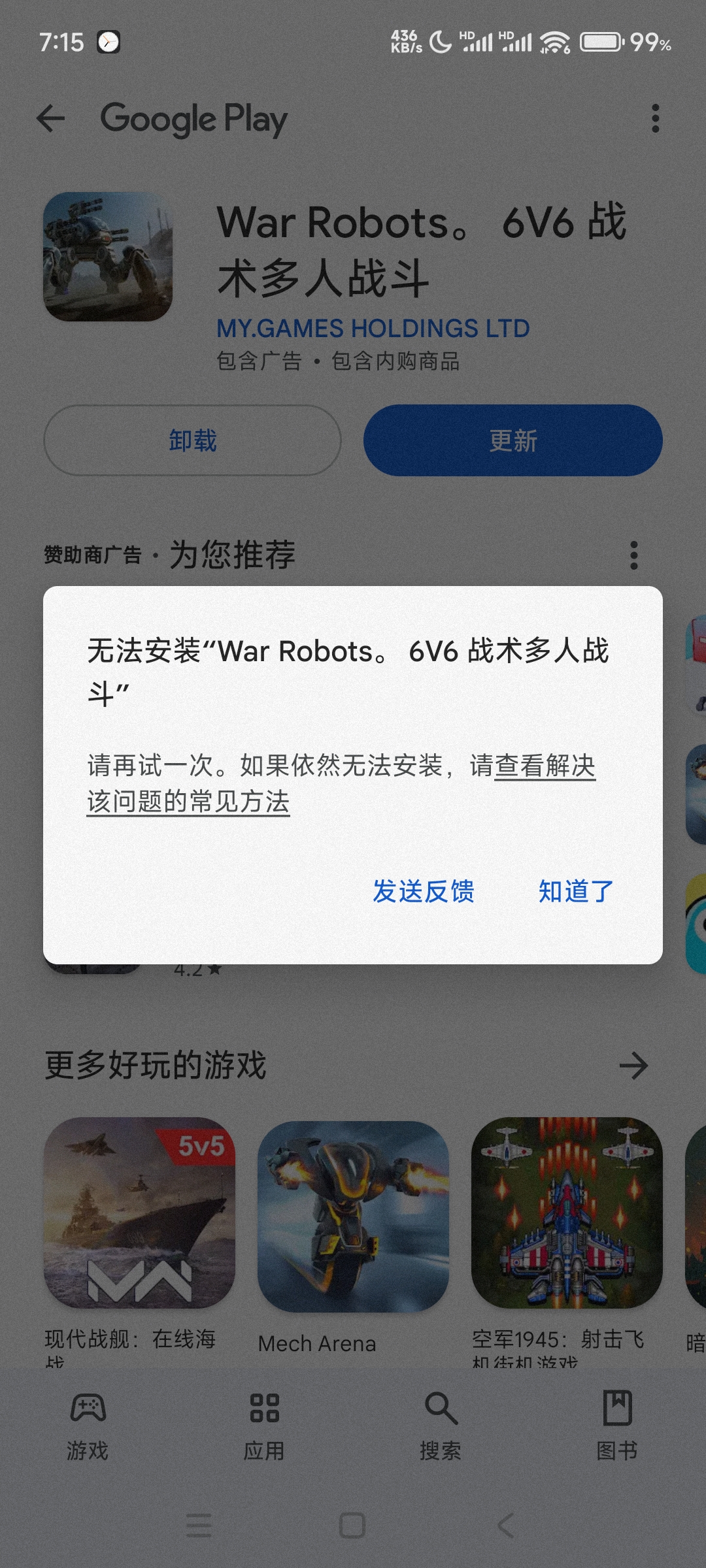Go to the home screen

pos(352,1526)
